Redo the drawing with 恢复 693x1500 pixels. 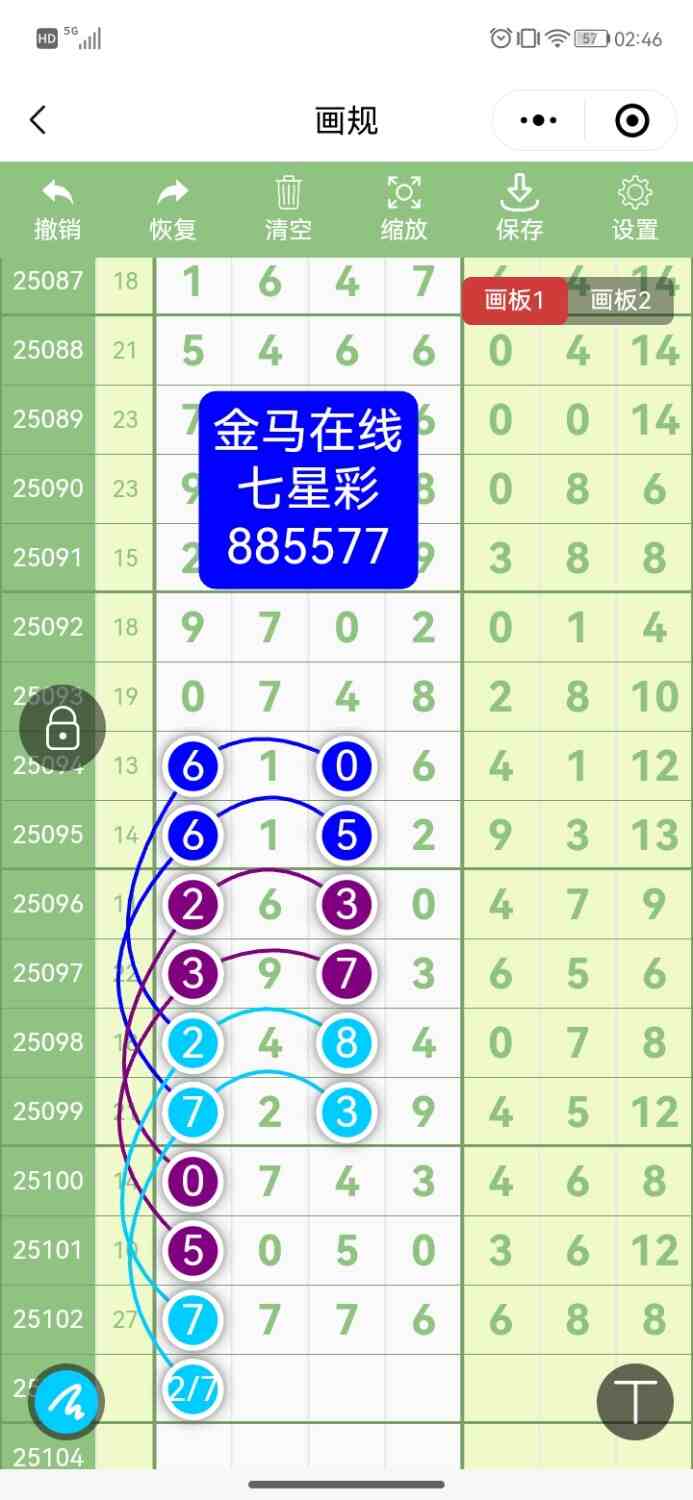click(173, 209)
